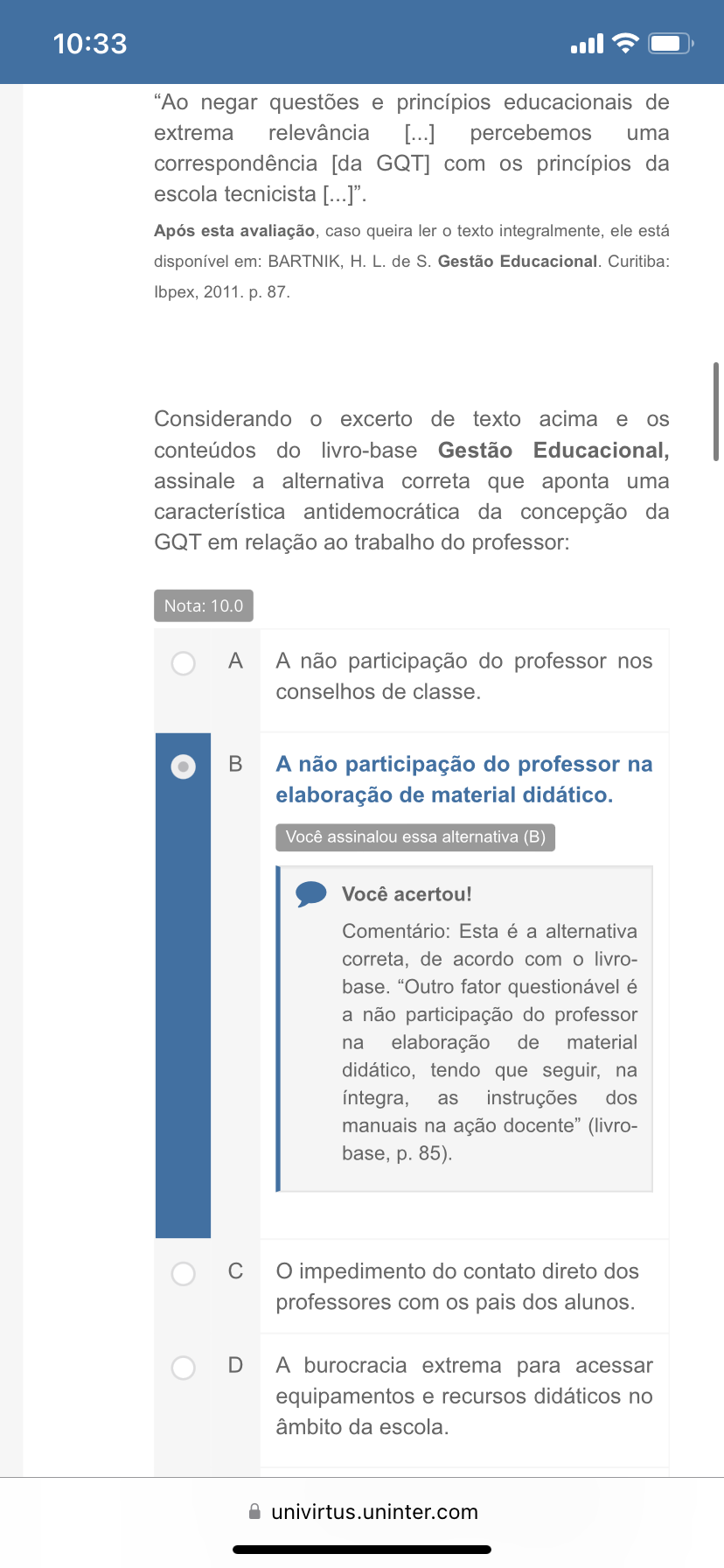
Task: Select radio button for alternative B
Action: pos(184,767)
